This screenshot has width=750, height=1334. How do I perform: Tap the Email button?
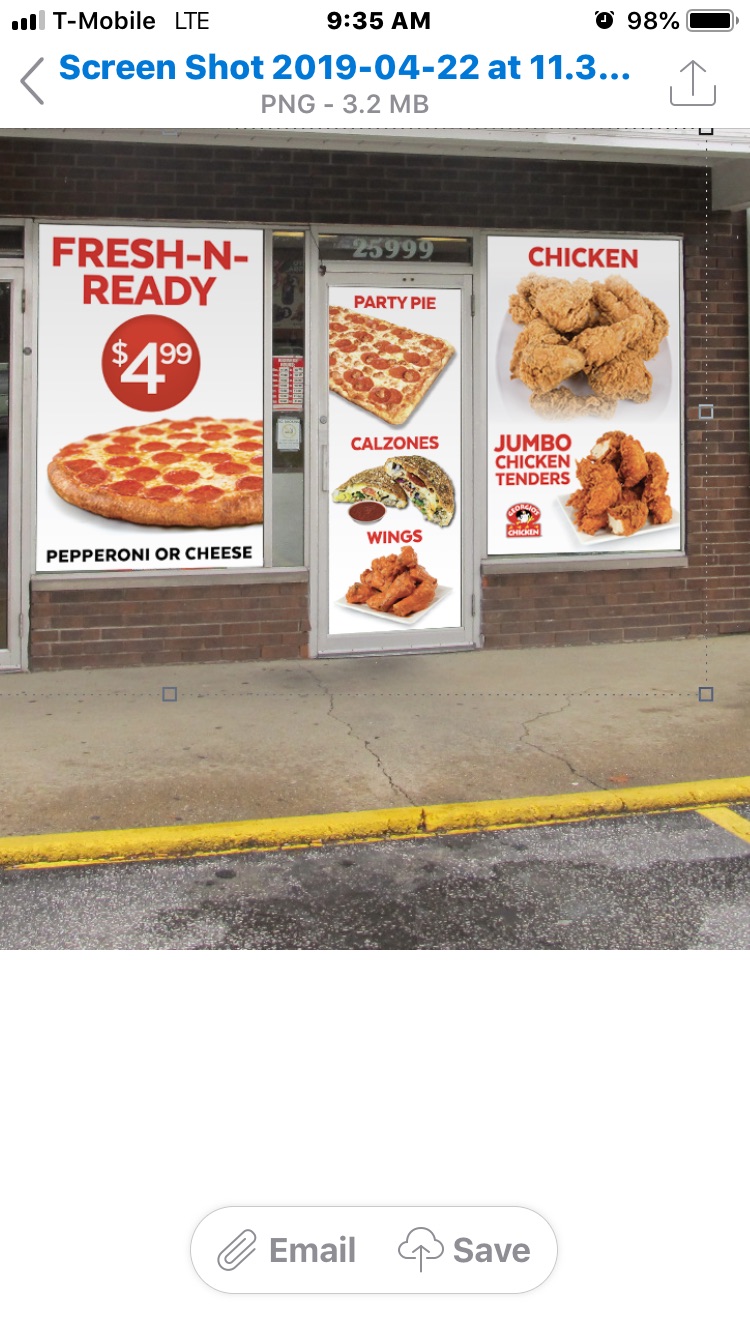point(288,1250)
